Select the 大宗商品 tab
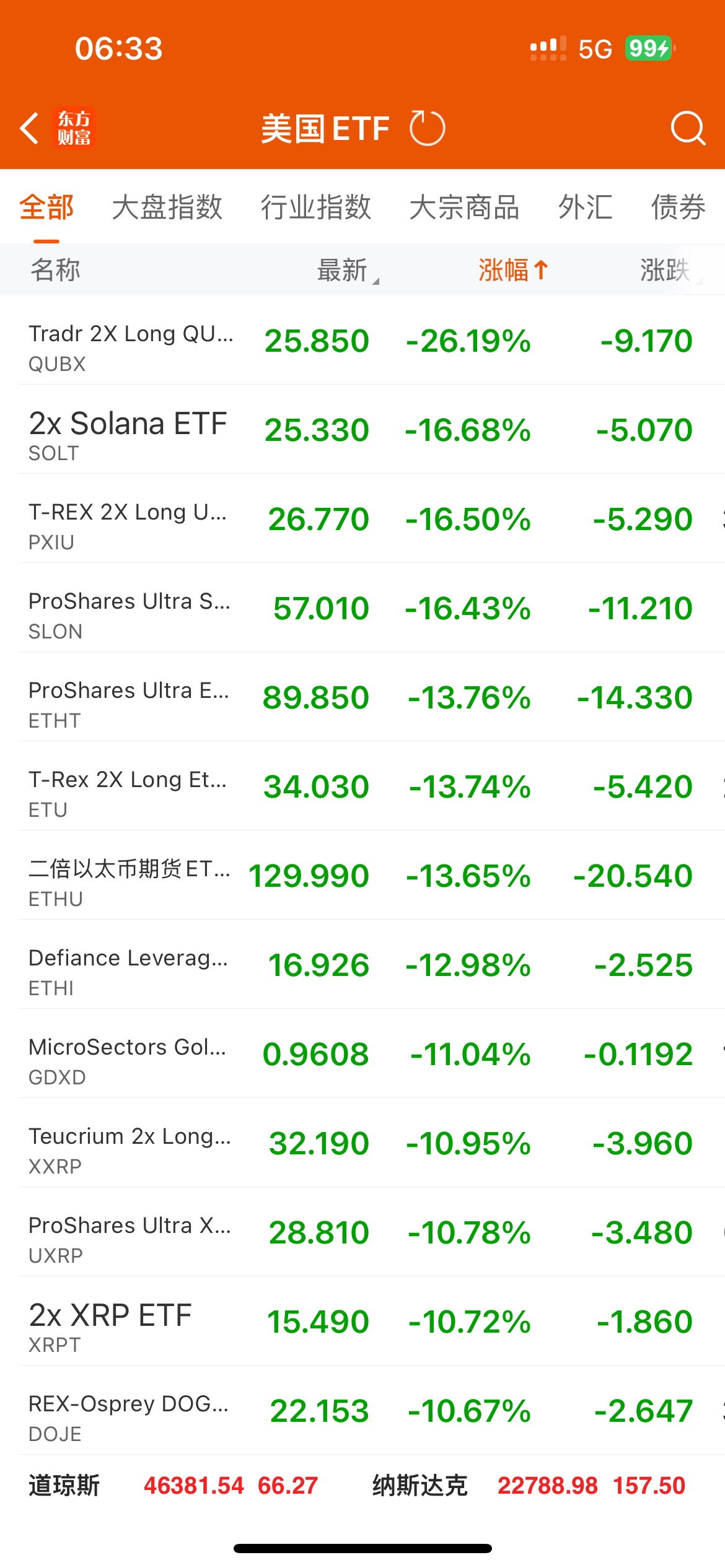 tap(464, 207)
